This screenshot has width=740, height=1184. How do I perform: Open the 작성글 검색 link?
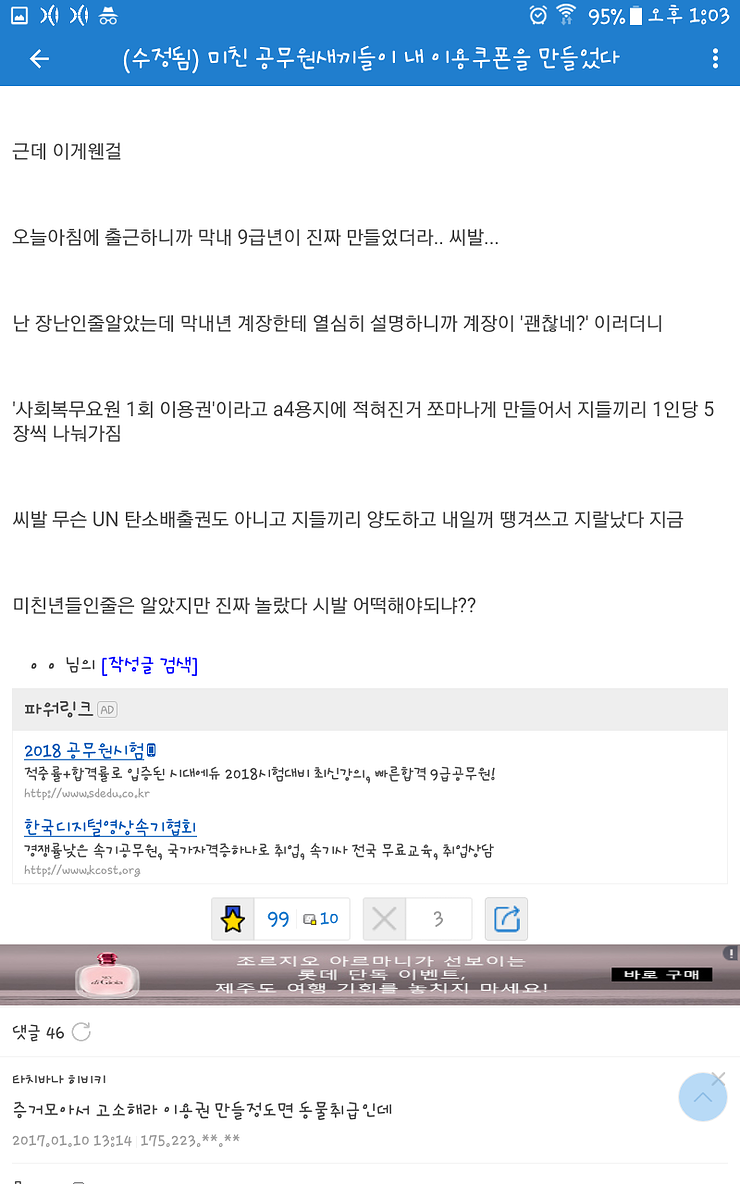coord(149,665)
